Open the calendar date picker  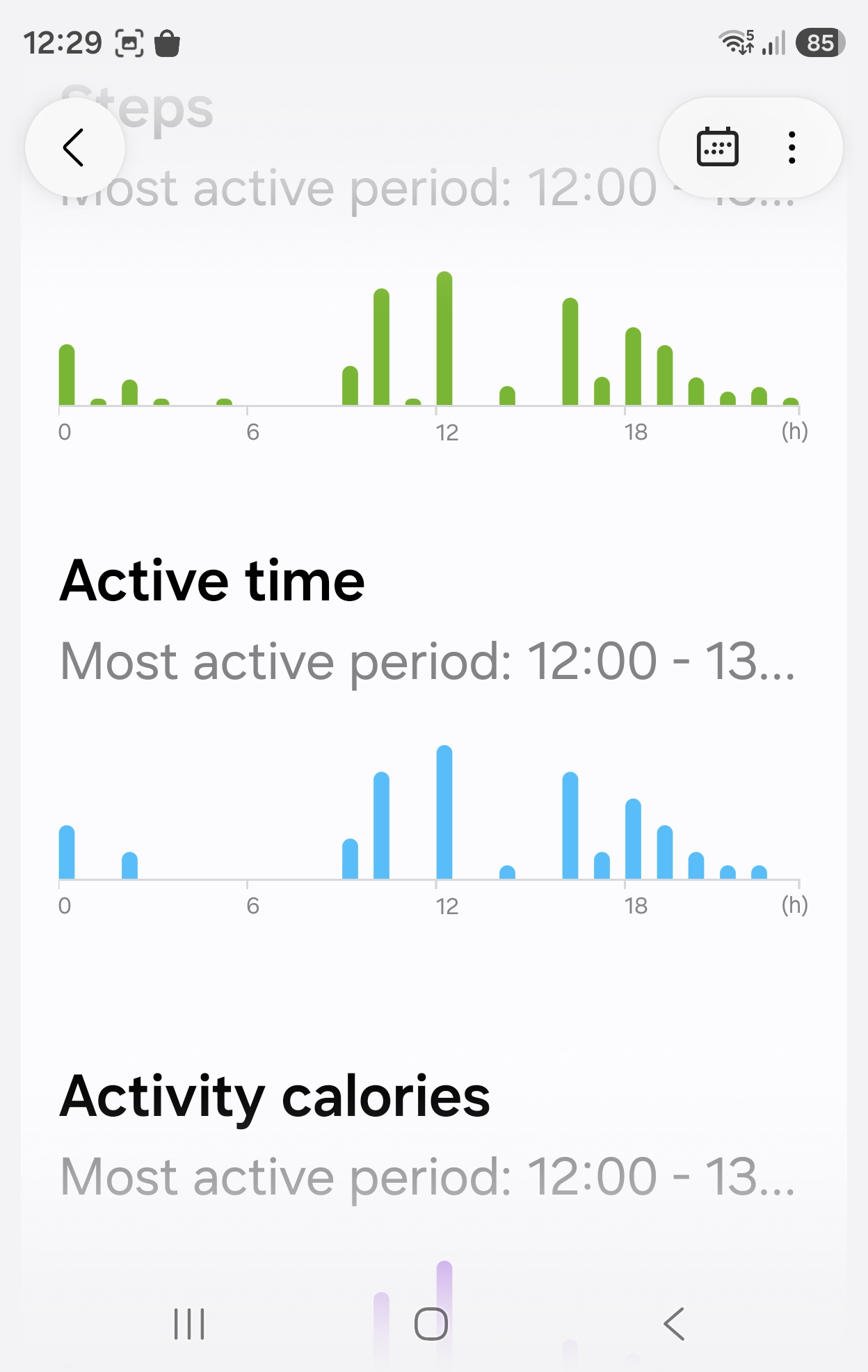[x=717, y=147]
